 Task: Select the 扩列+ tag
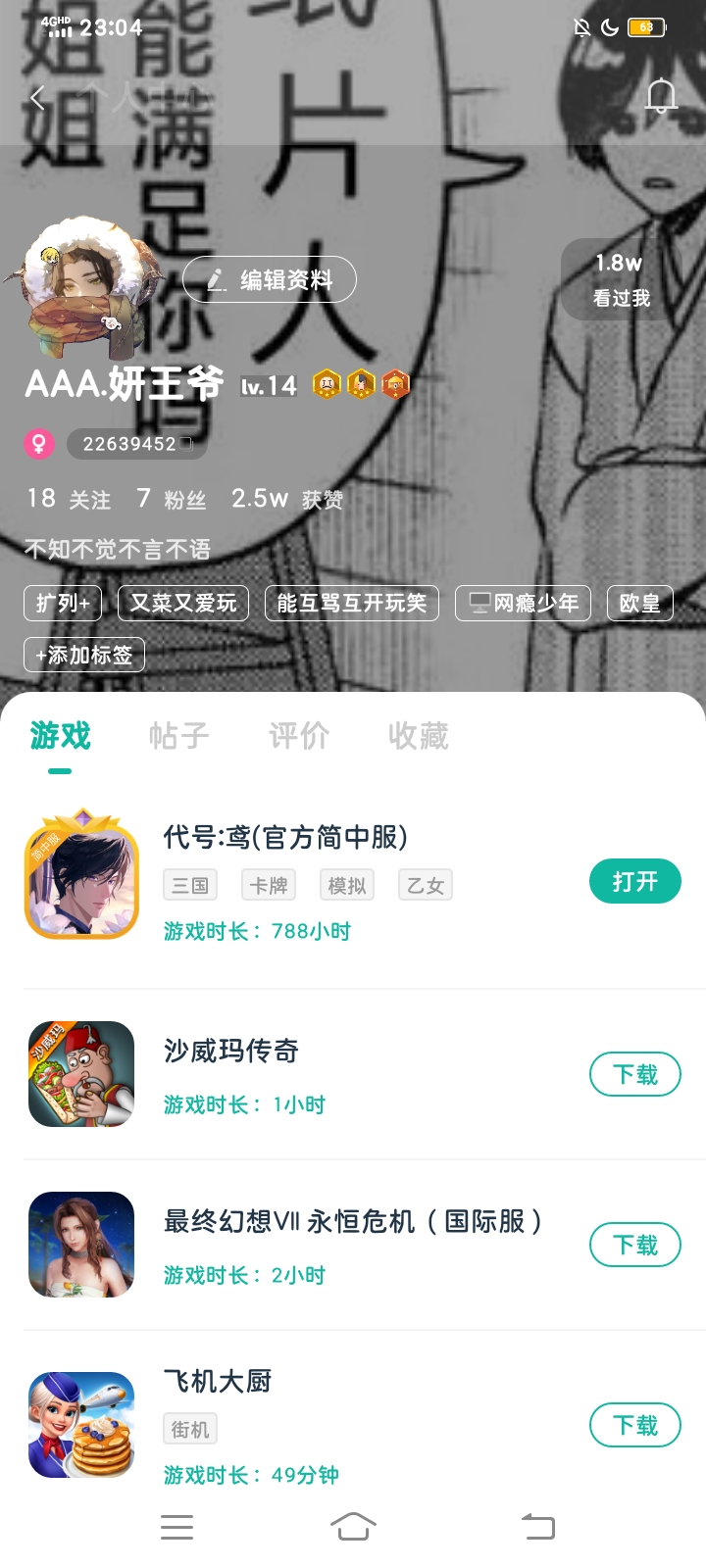pos(63,603)
